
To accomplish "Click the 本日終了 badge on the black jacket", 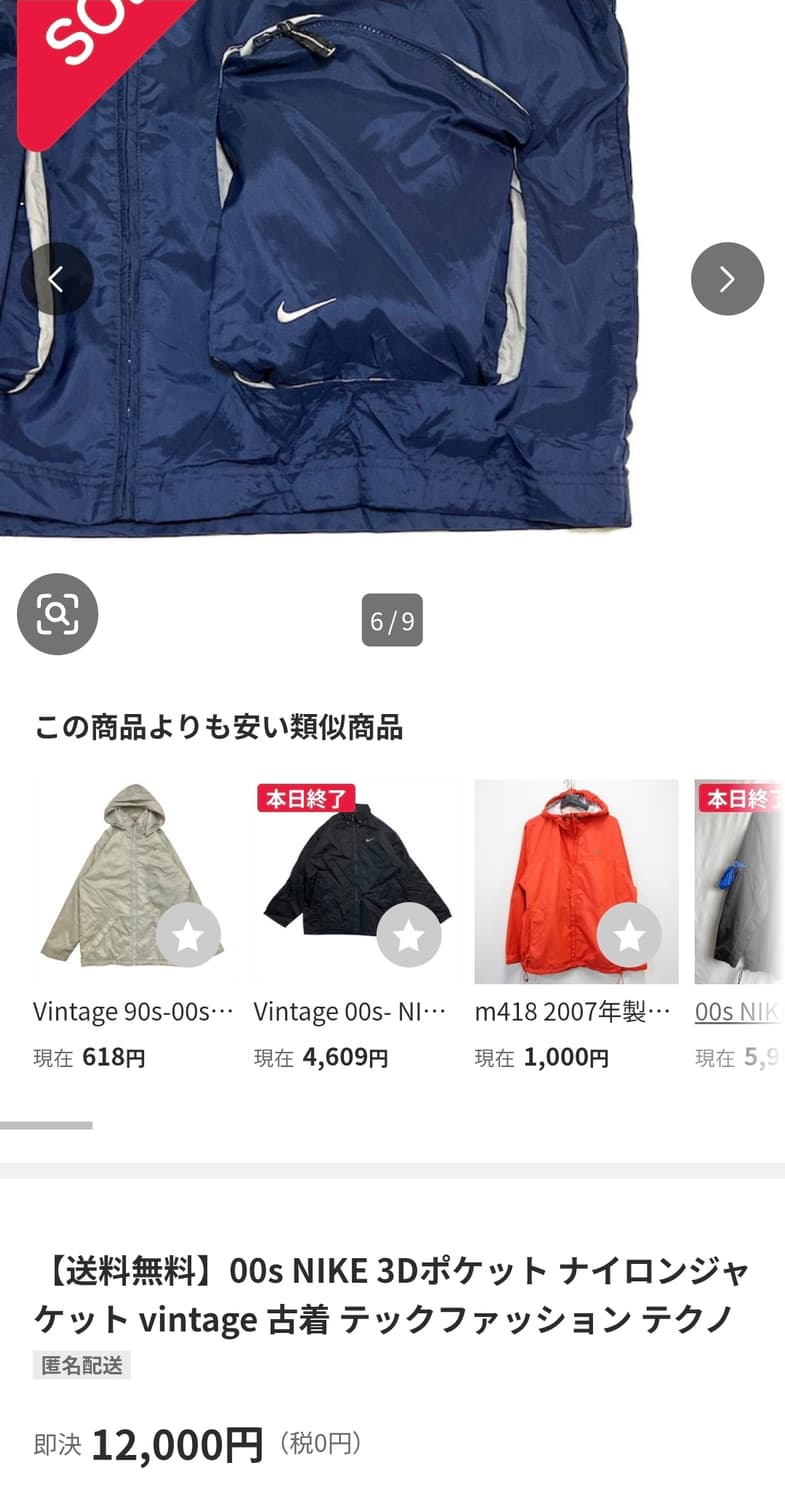I will (x=304, y=797).
